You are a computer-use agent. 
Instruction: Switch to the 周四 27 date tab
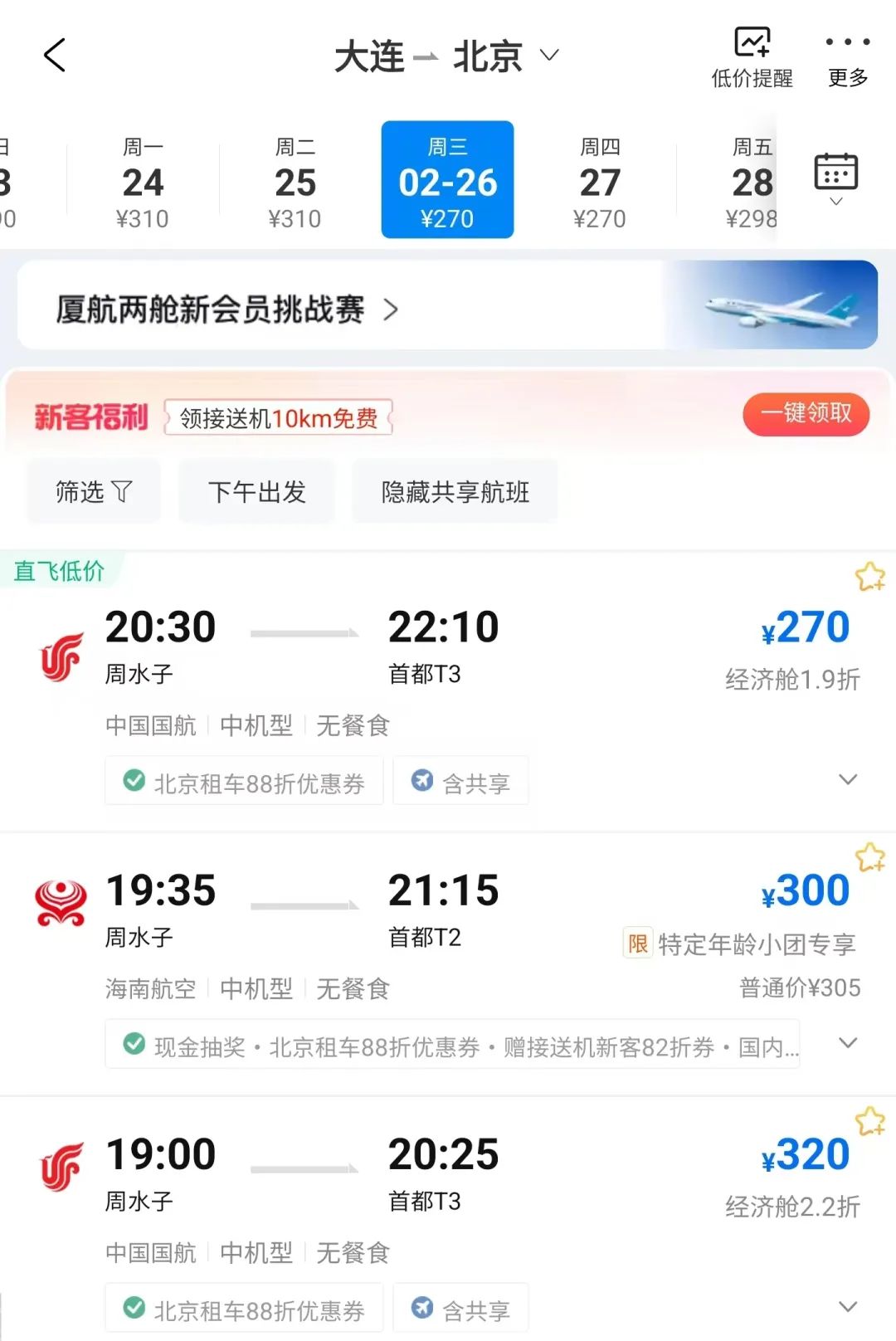coord(601,179)
